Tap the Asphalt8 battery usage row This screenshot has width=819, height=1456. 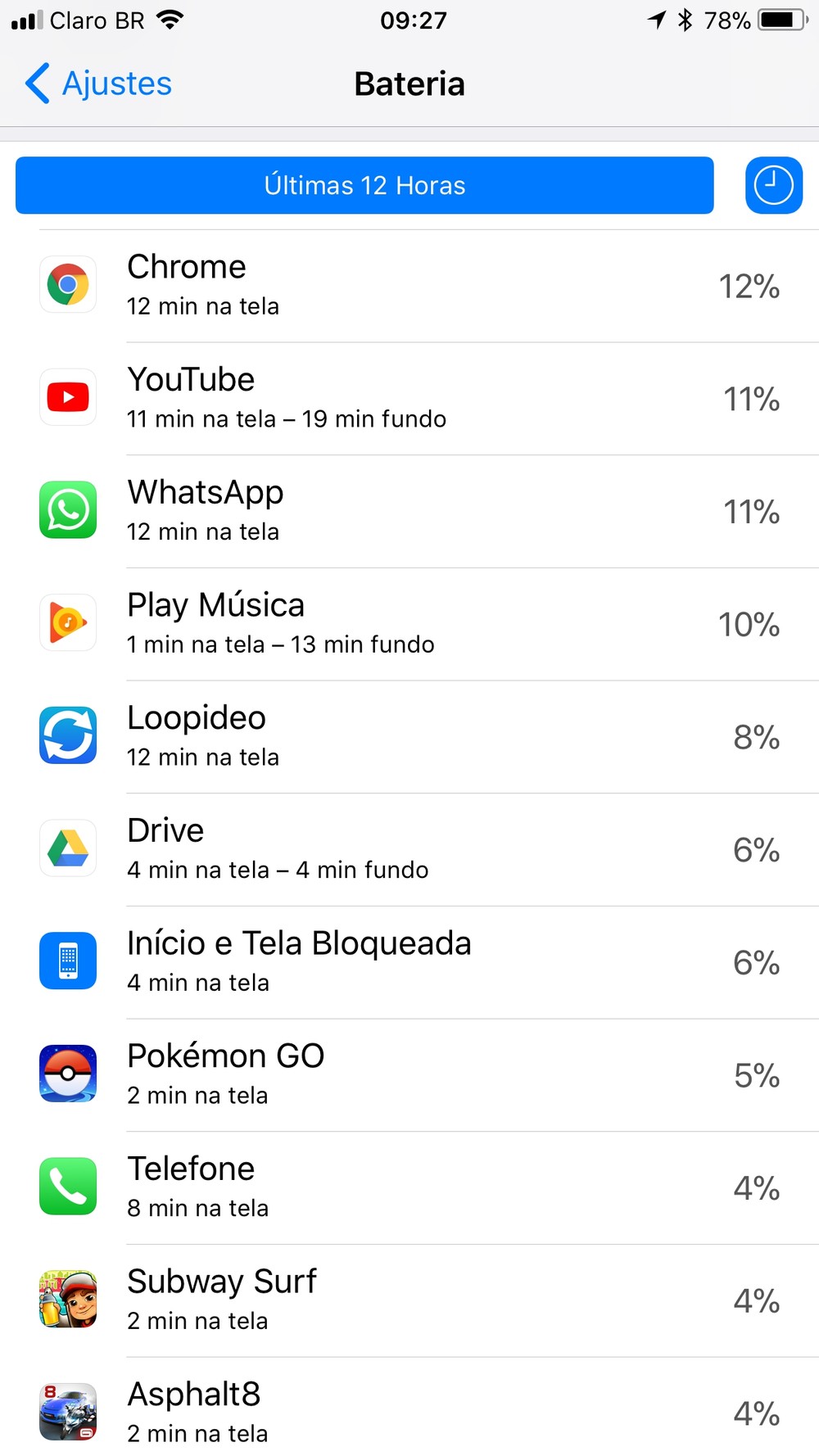(x=409, y=1413)
